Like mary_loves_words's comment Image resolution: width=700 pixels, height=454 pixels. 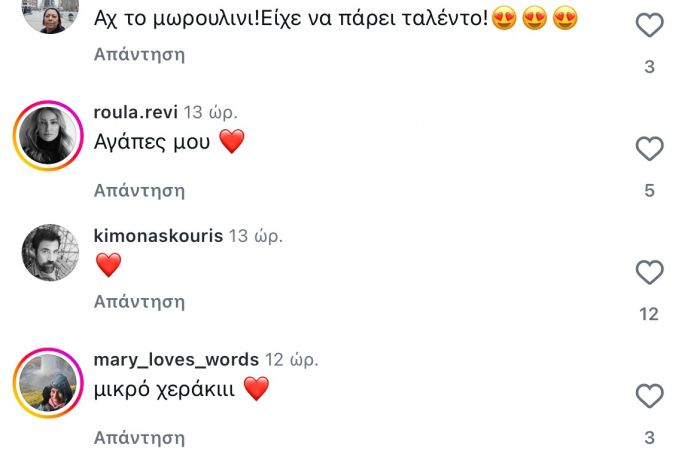pos(650,396)
